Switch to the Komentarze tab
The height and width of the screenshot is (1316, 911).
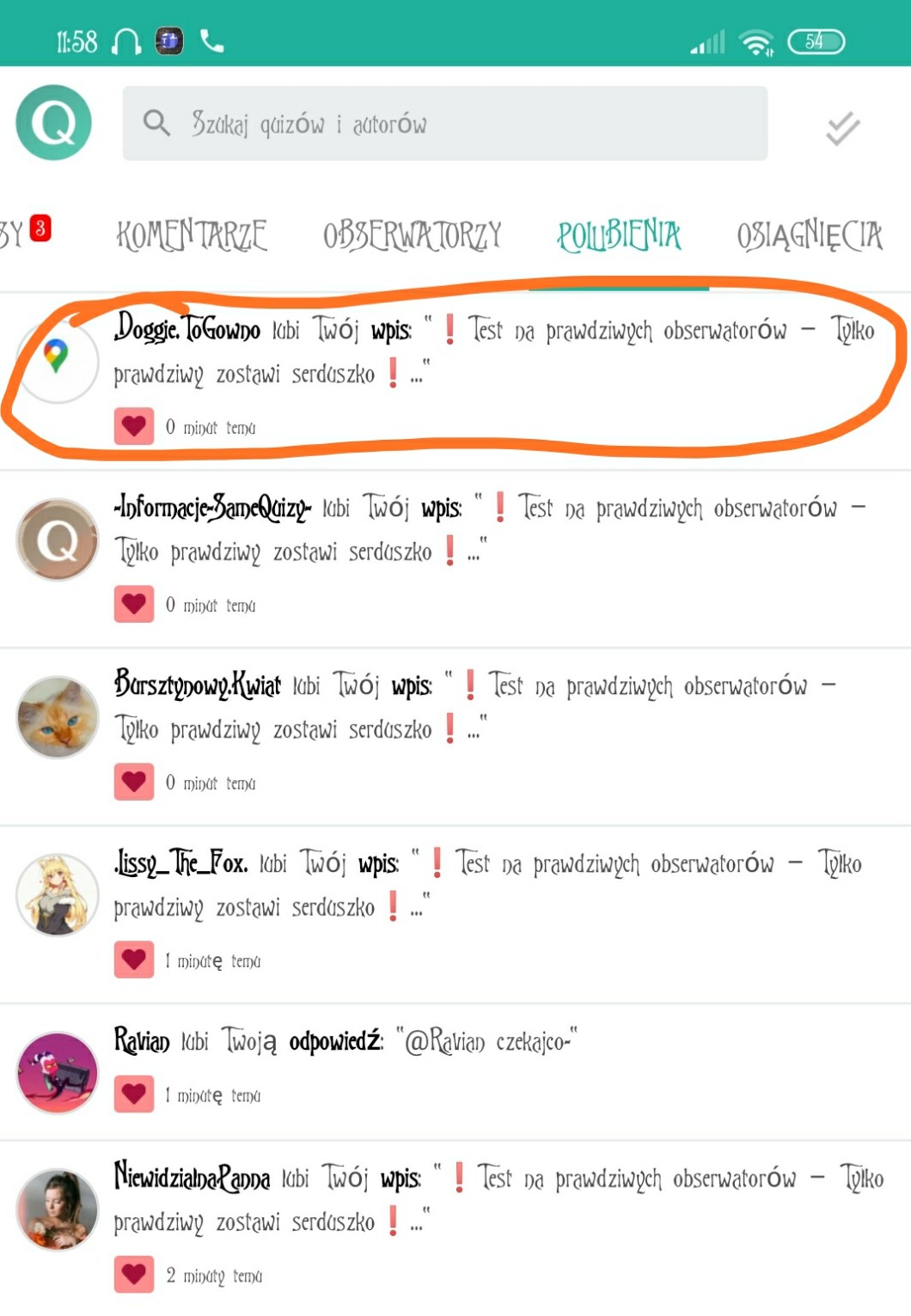point(192,235)
